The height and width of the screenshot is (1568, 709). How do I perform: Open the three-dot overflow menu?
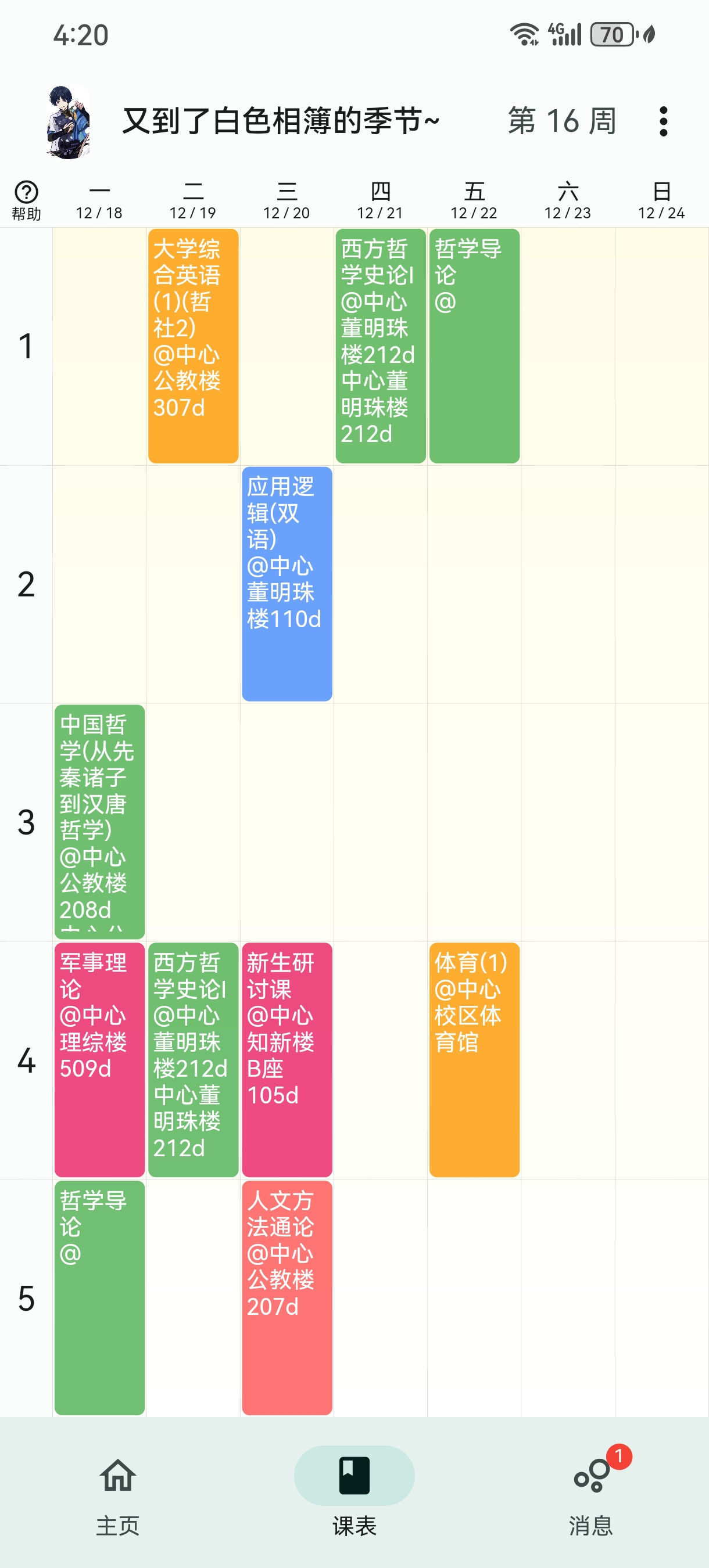(663, 121)
